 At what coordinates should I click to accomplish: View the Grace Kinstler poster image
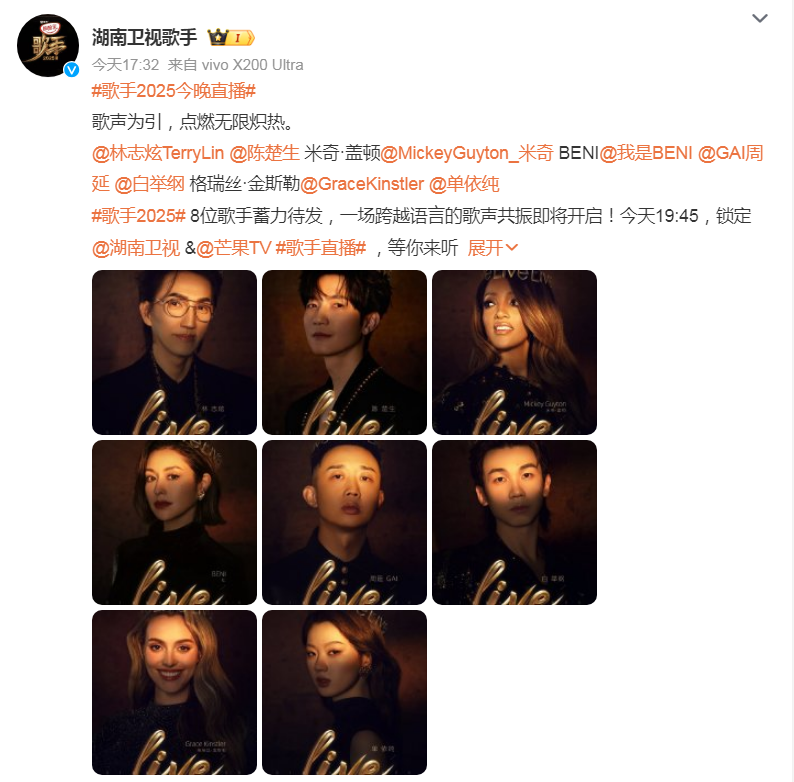(174, 692)
